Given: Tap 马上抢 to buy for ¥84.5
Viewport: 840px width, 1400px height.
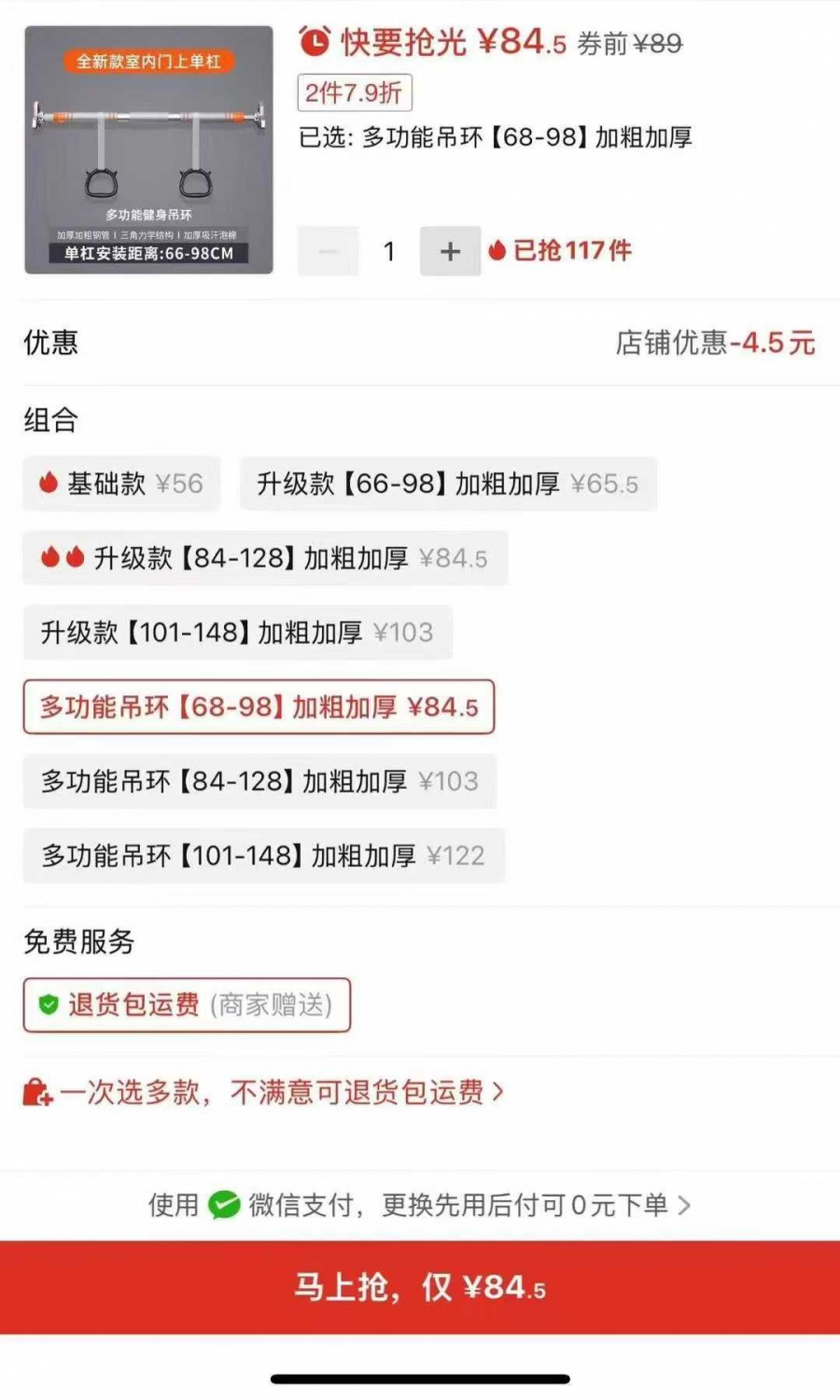Looking at the screenshot, I should (420, 1287).
